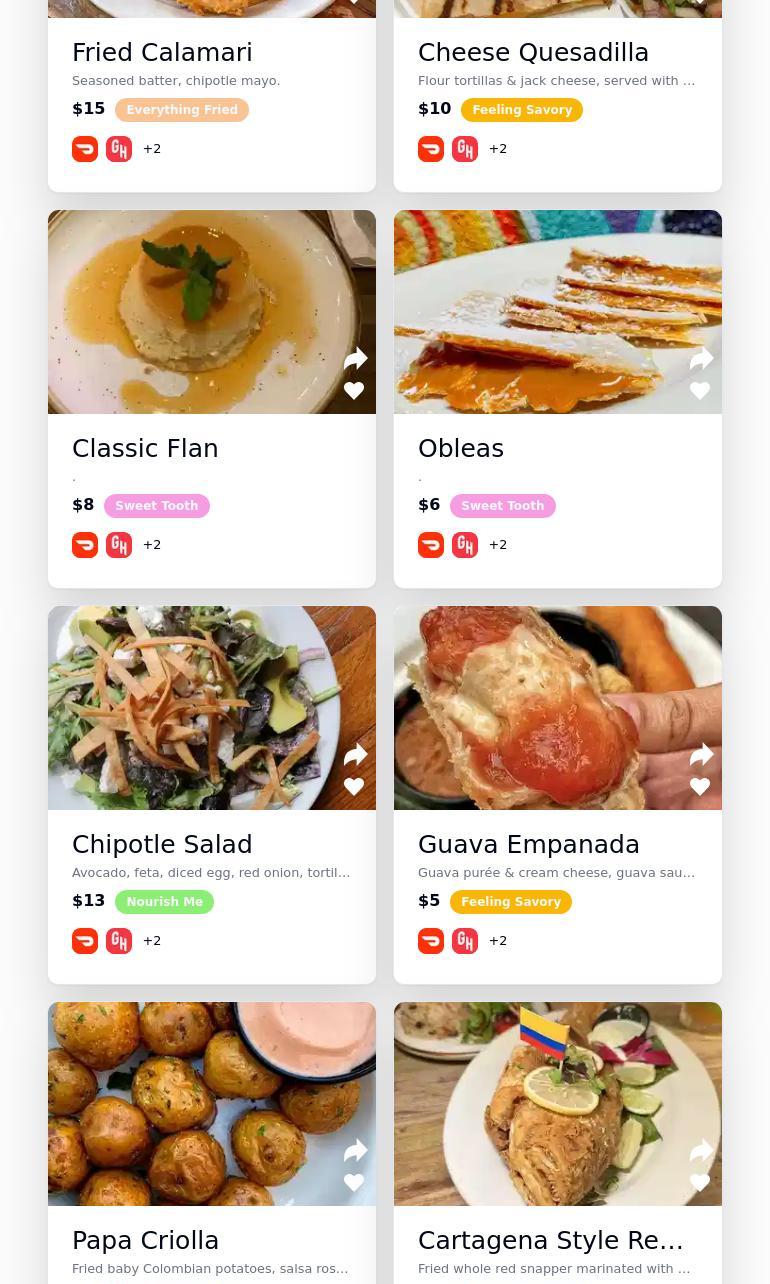Share the Cartagena Style red snapper
770x1284 pixels.
coord(701,1151)
